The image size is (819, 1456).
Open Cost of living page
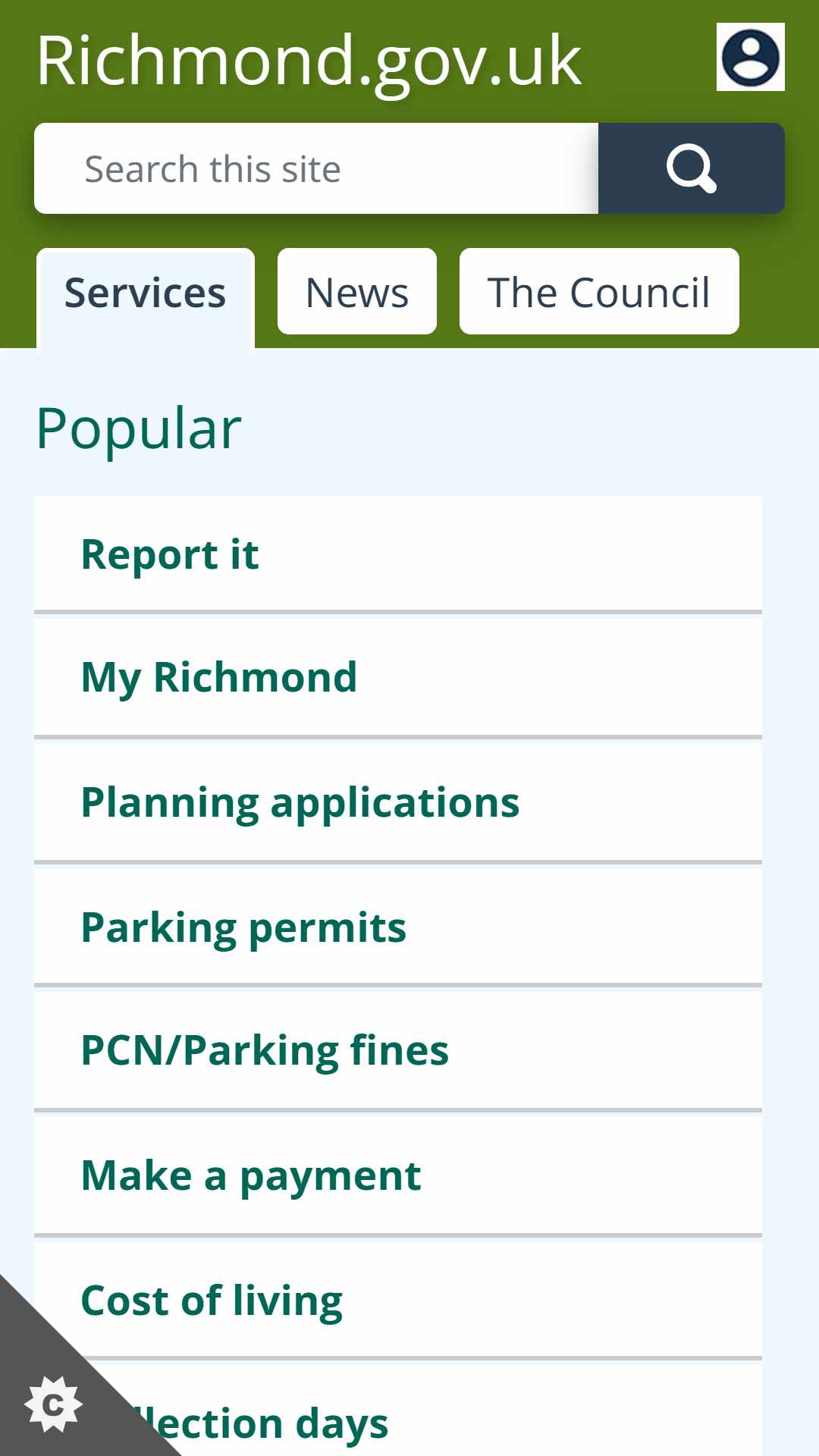coord(398,1301)
